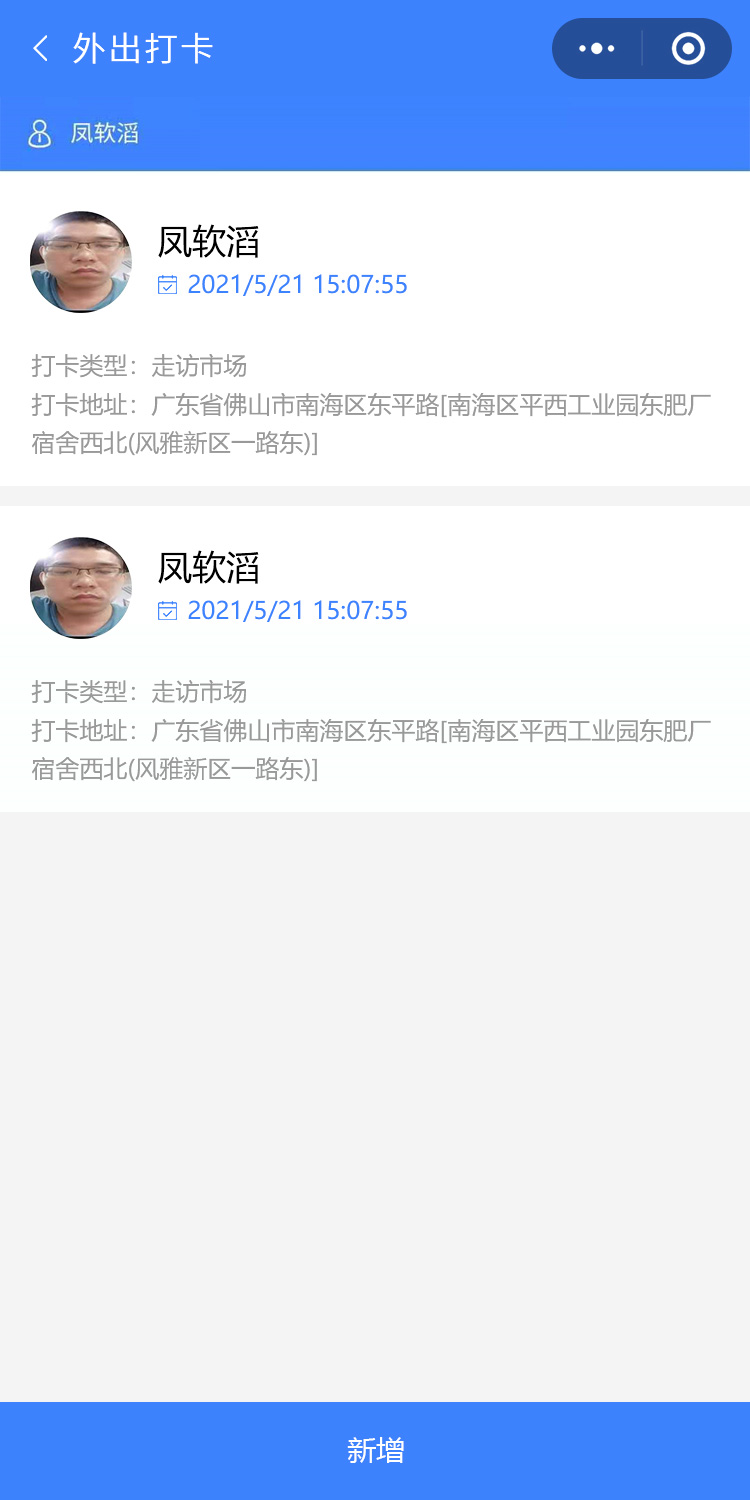
Task: Go back from 外出打卡 page
Action: (40, 48)
